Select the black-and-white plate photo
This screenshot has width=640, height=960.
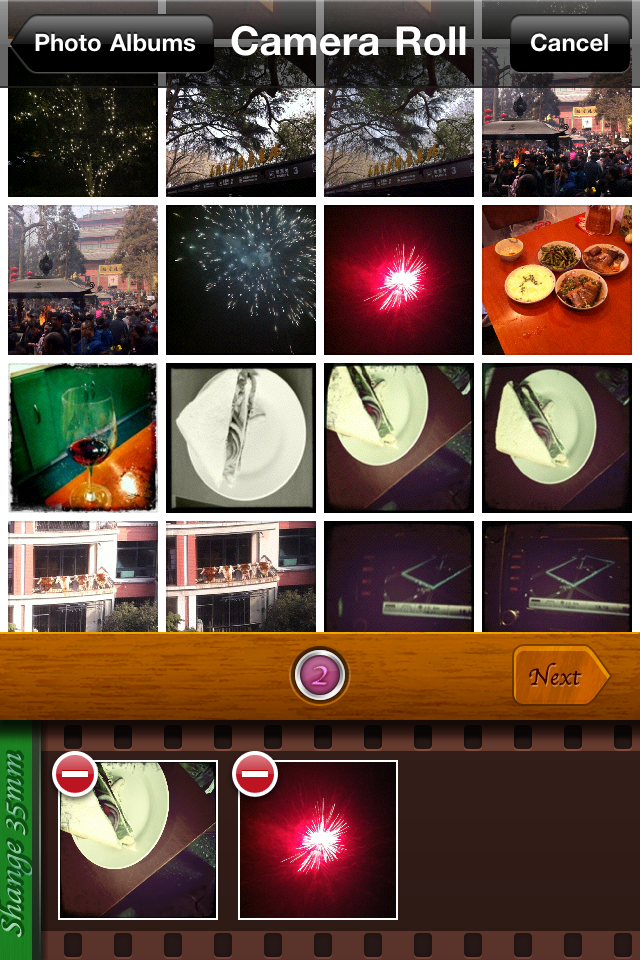click(x=241, y=437)
